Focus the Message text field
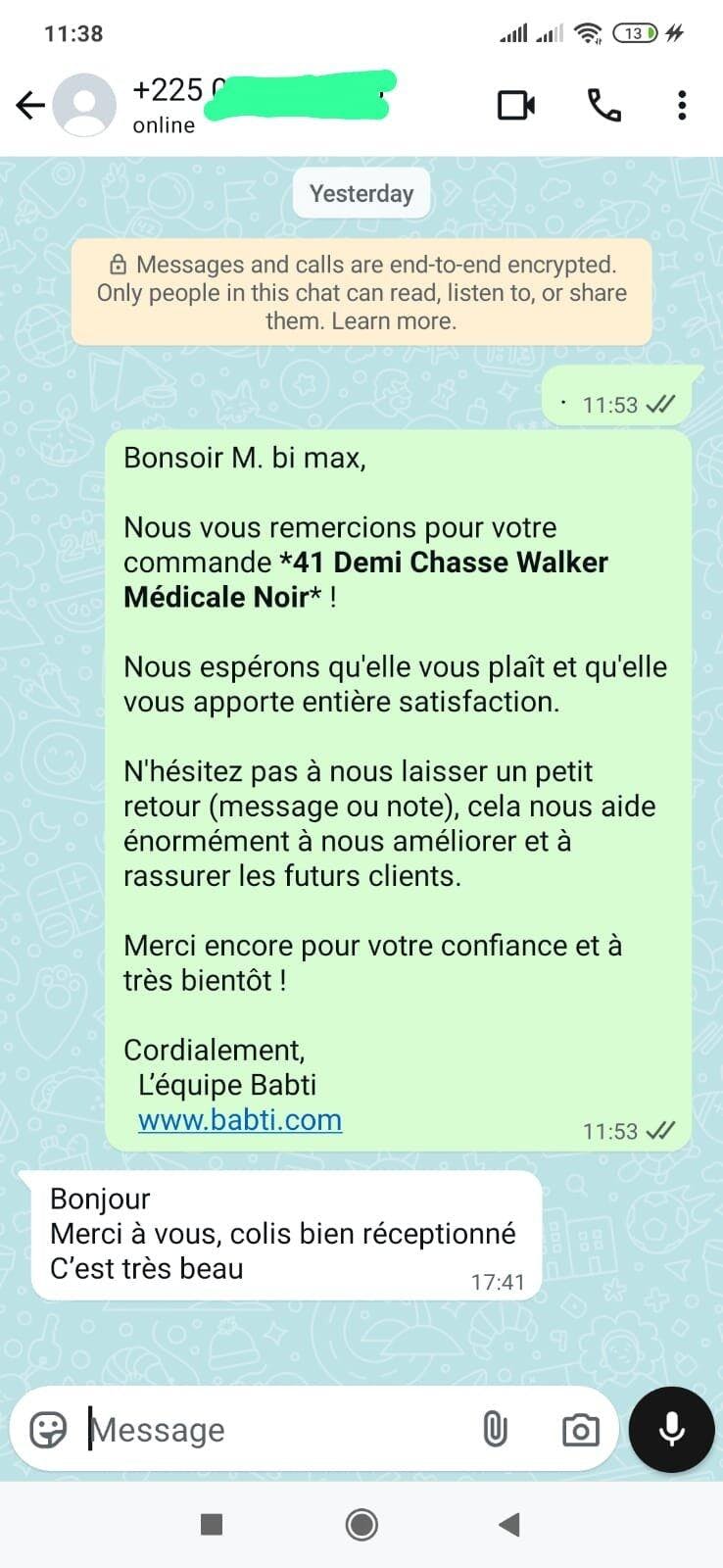The height and width of the screenshot is (1568, 723). click(x=274, y=1430)
